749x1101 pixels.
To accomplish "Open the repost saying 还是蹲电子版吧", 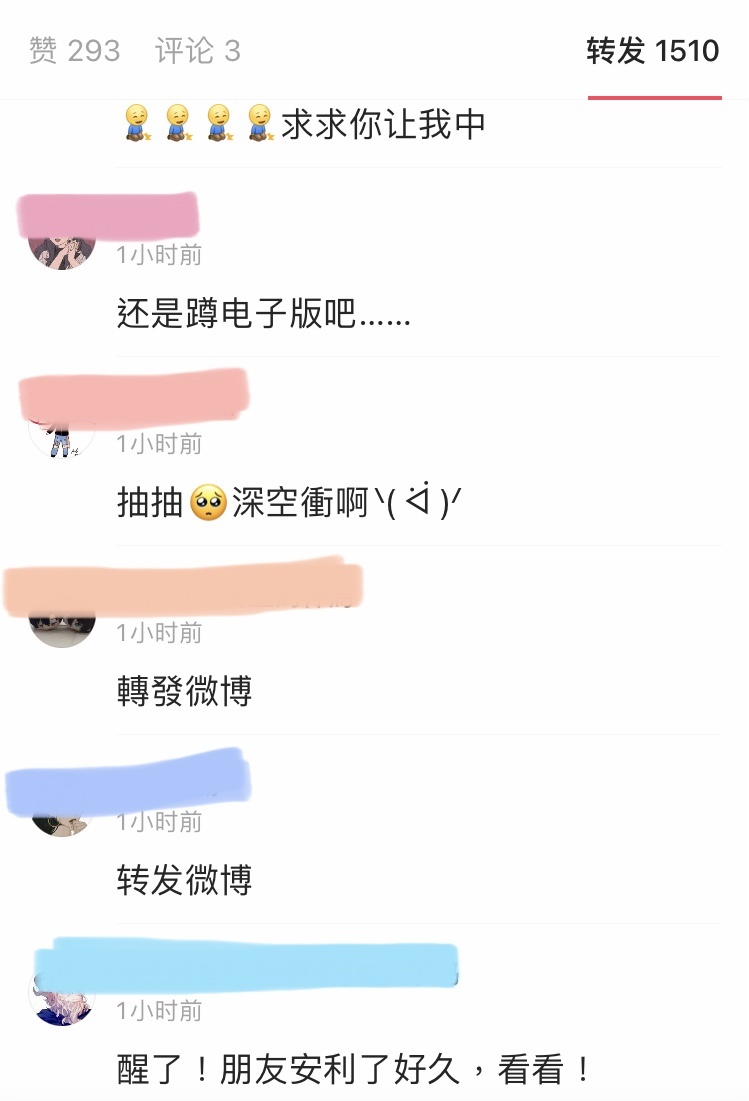I will tap(264, 314).
